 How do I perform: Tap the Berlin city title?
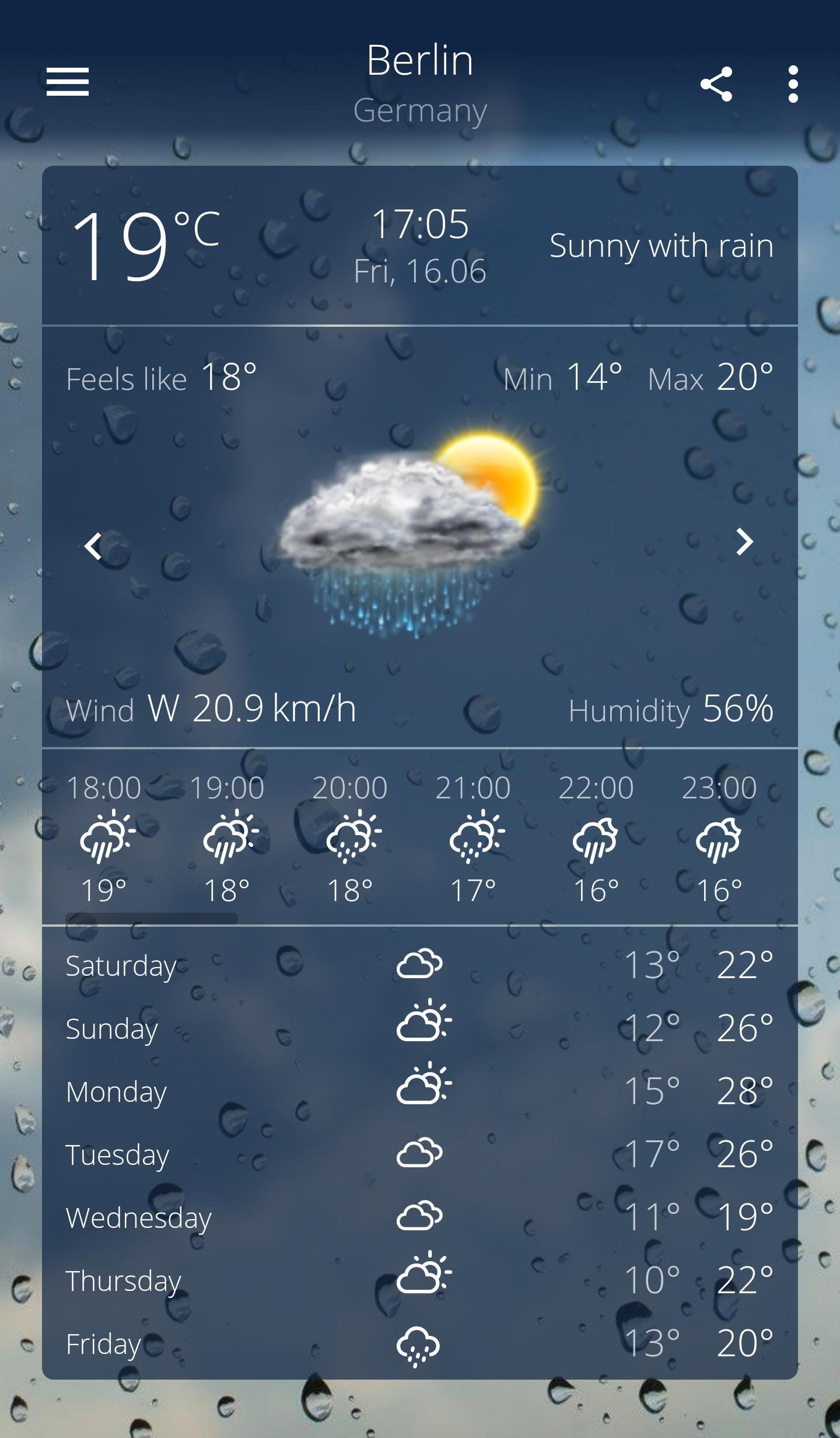pos(419,58)
